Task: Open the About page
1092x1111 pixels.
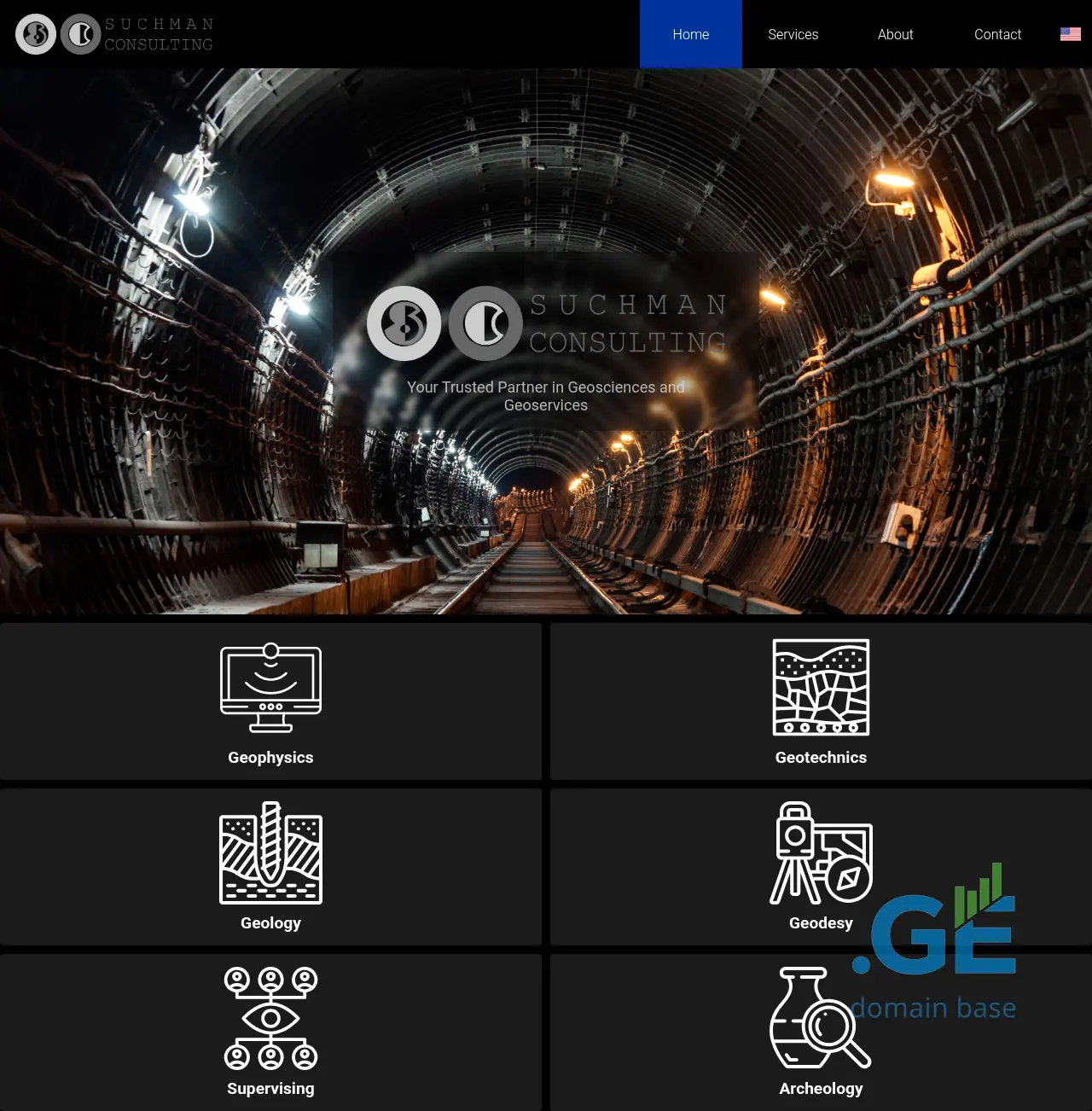Action: click(895, 34)
